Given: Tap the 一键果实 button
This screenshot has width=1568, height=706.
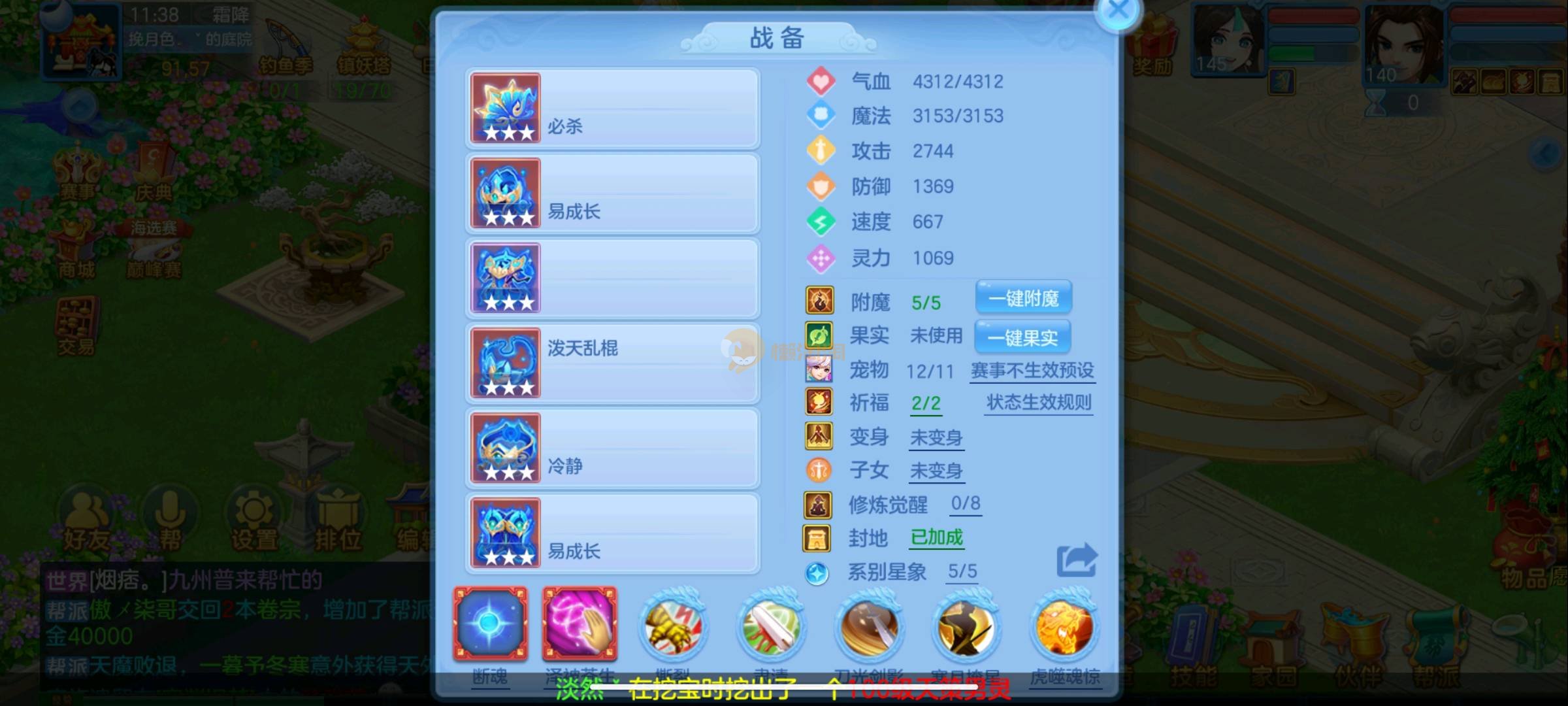Looking at the screenshot, I should tap(1022, 337).
